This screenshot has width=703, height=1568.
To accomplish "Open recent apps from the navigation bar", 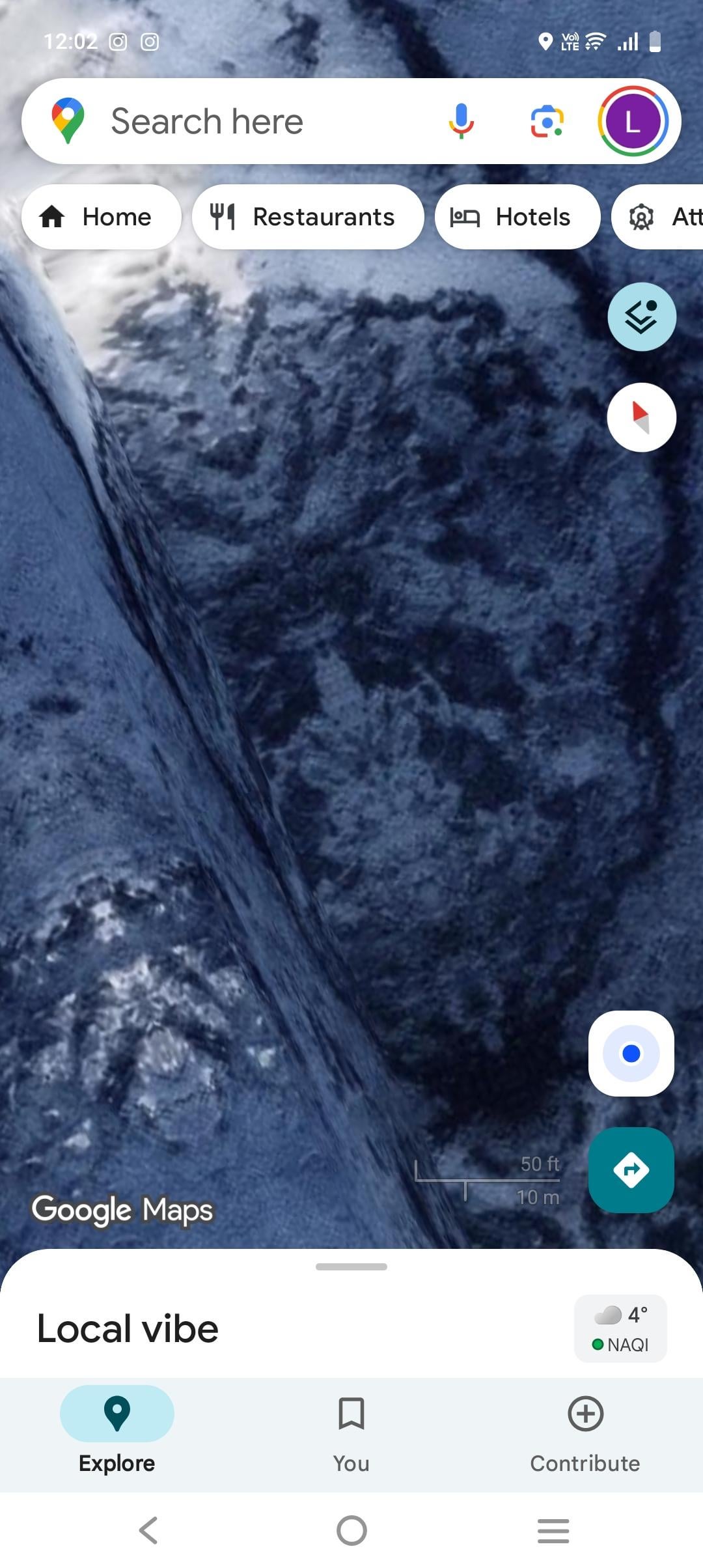I will point(553,1530).
